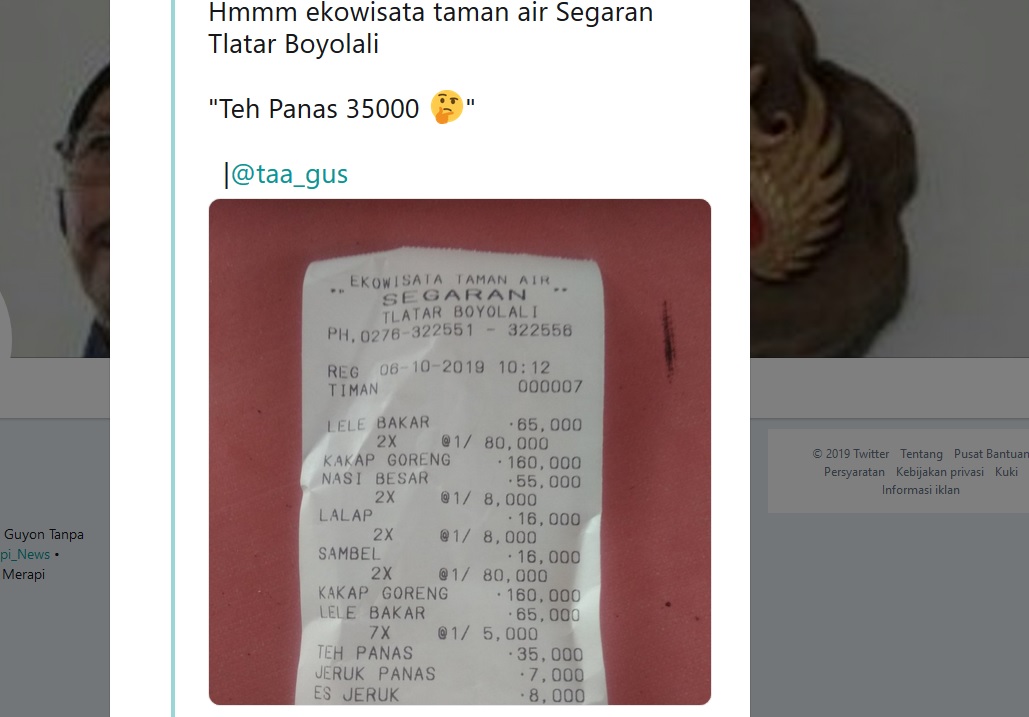Open the Tentang footer link
The width and height of the screenshot is (1029, 717).
pyautogui.click(x=920, y=454)
